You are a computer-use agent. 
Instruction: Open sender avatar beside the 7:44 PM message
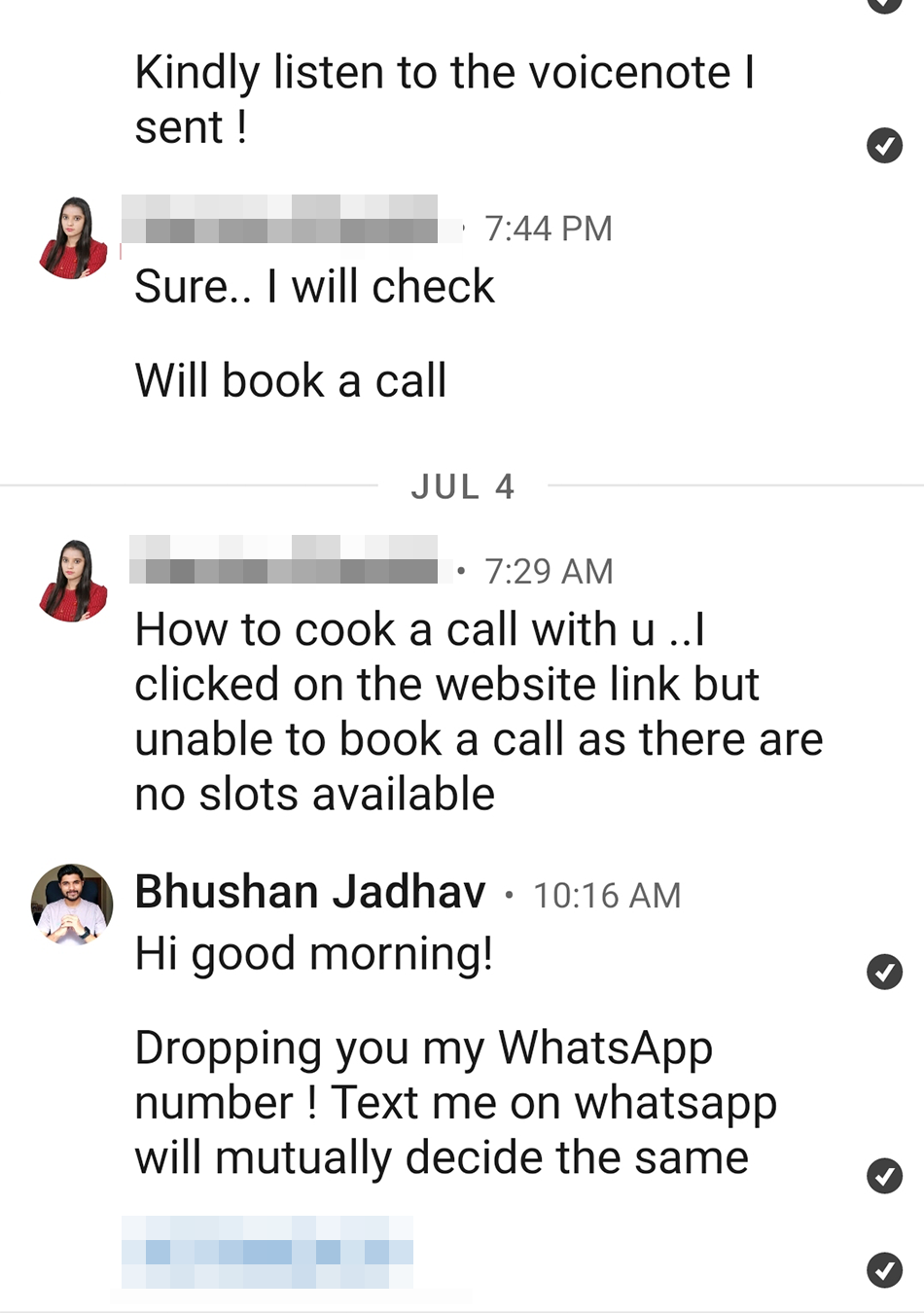[x=73, y=238]
